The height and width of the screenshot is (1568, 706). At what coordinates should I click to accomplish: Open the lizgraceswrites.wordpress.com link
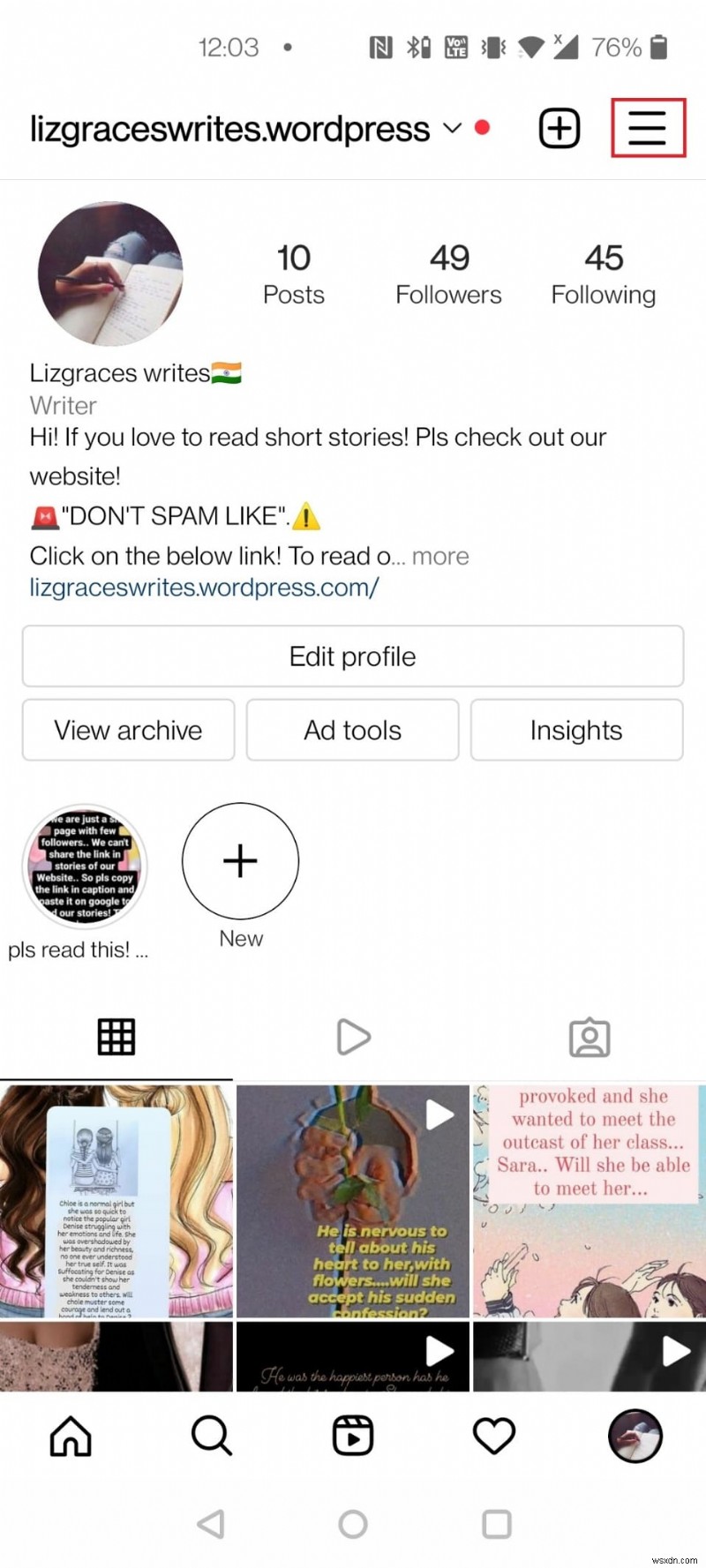203,587
